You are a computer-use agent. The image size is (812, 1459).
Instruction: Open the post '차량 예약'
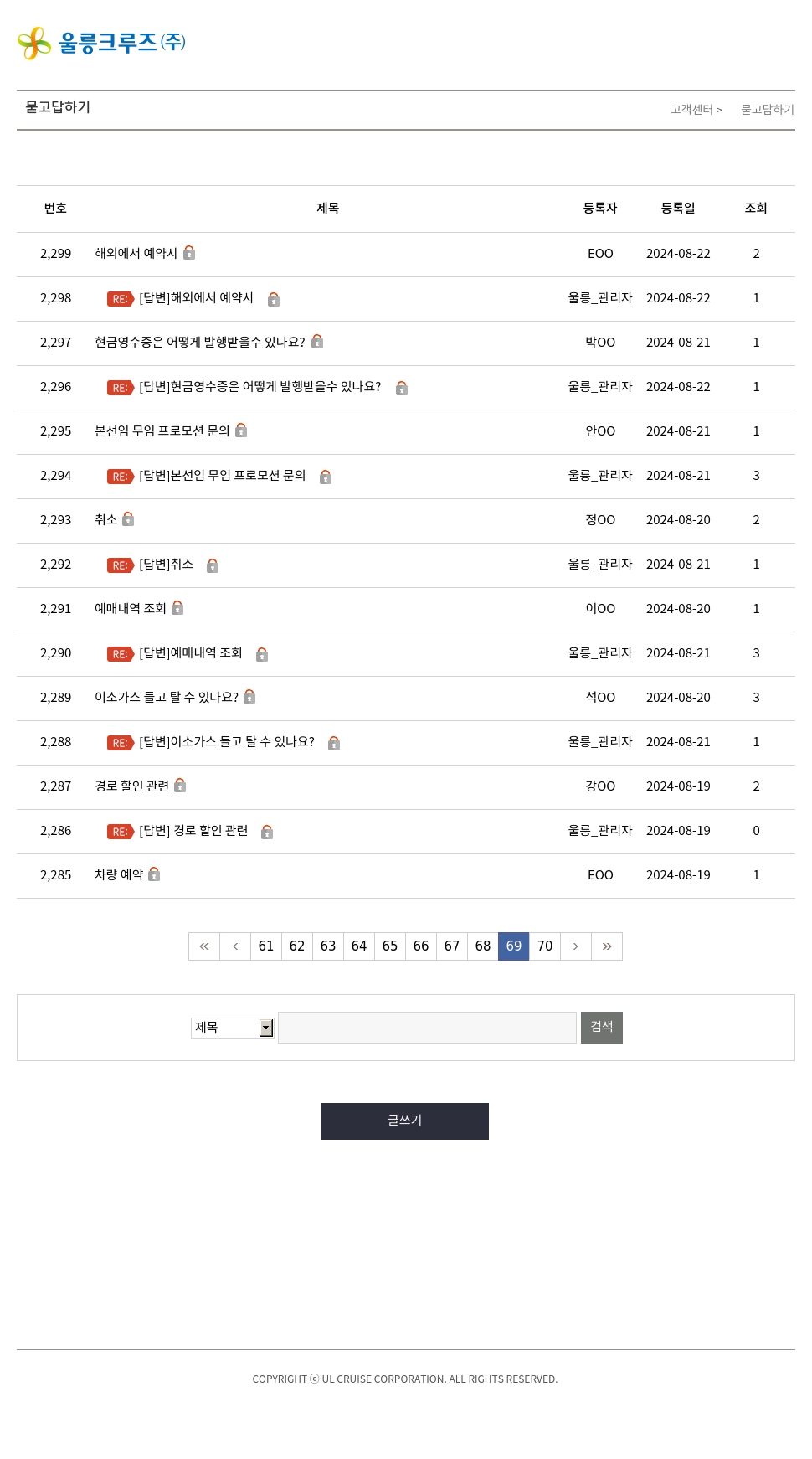(119, 874)
